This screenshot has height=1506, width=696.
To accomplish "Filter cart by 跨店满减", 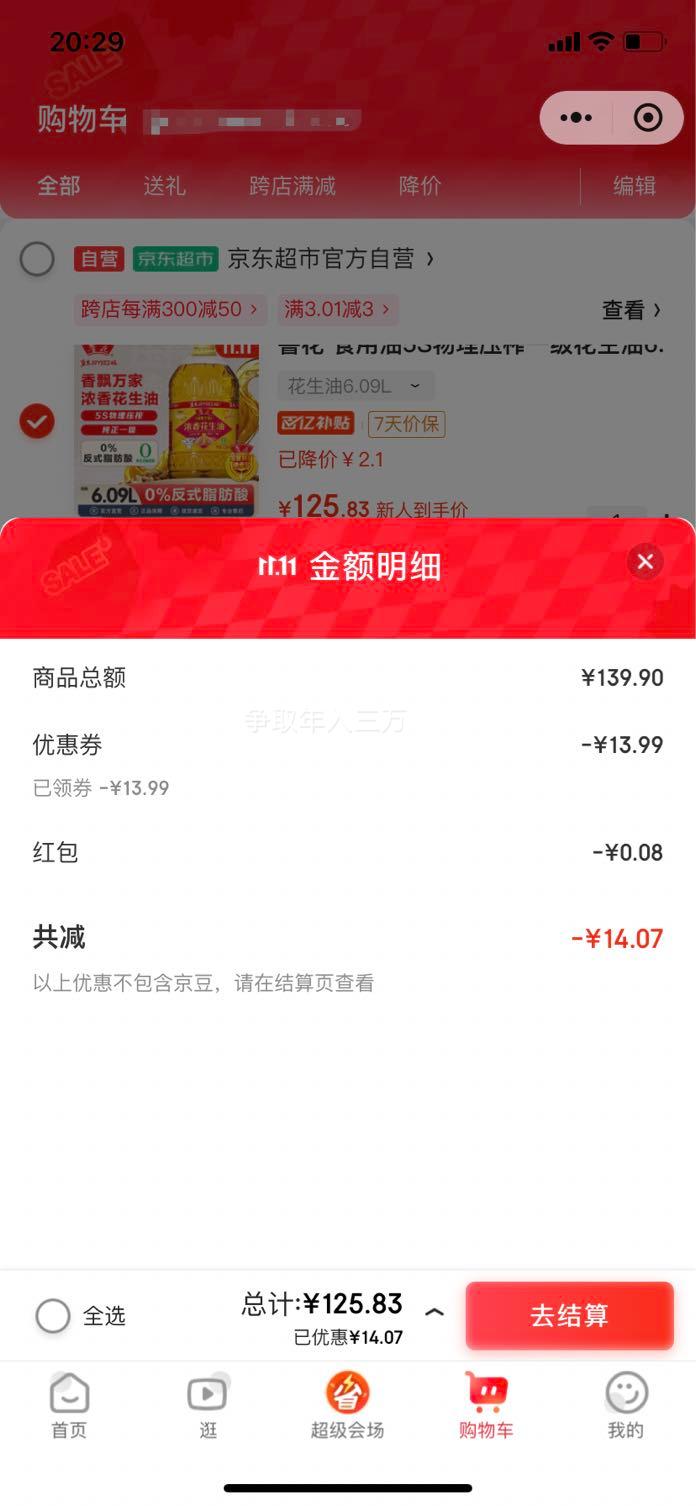I will coord(292,186).
